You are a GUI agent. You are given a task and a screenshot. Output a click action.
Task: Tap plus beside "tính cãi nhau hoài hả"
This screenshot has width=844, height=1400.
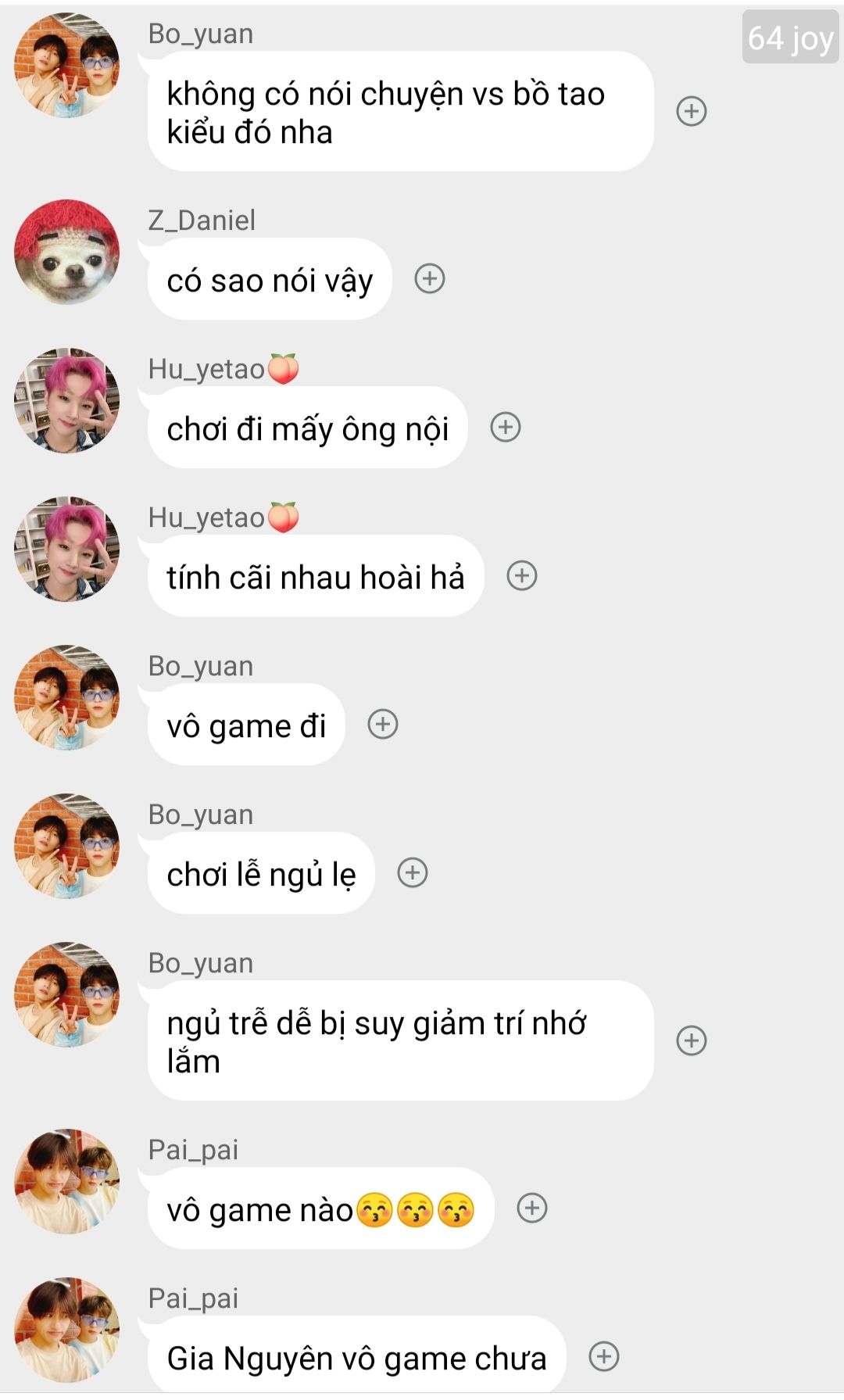[522, 575]
